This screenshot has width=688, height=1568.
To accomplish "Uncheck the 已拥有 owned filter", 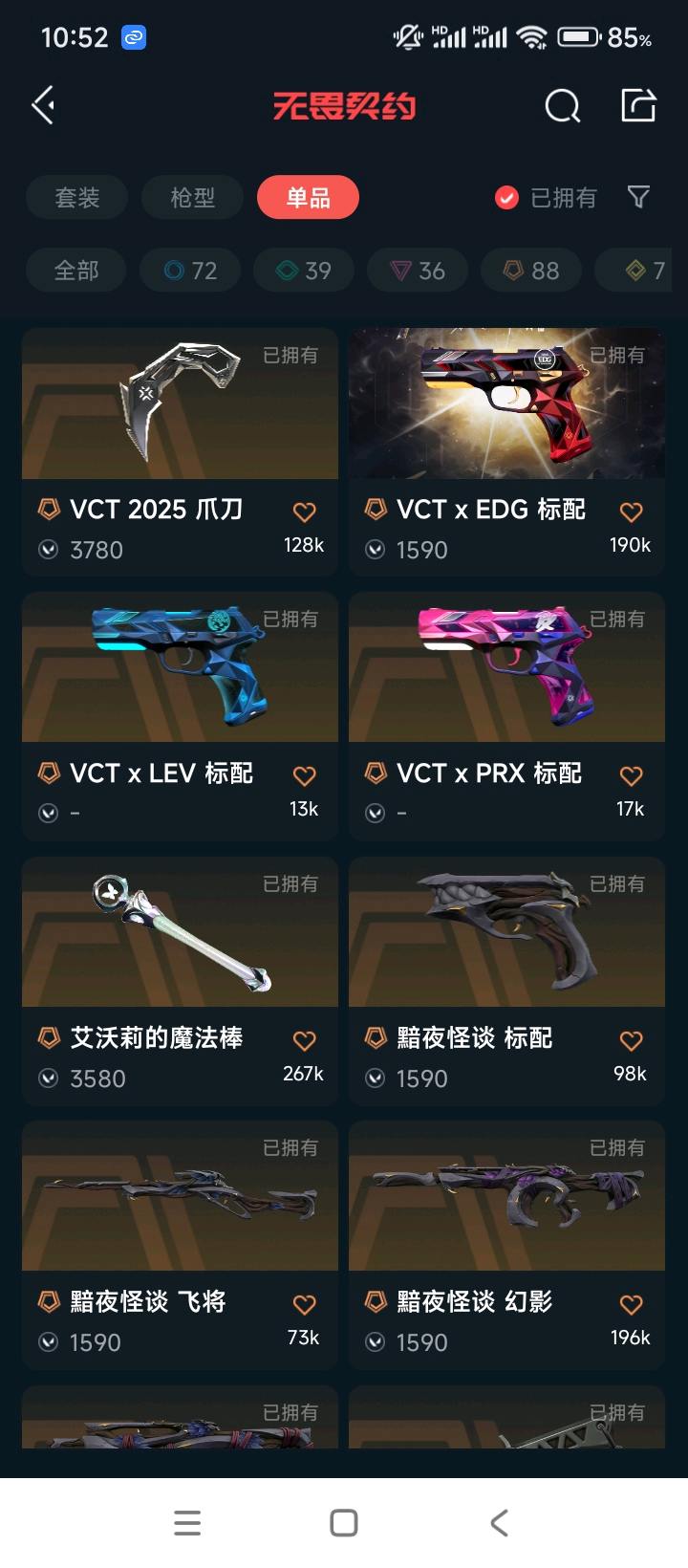I will tap(546, 198).
